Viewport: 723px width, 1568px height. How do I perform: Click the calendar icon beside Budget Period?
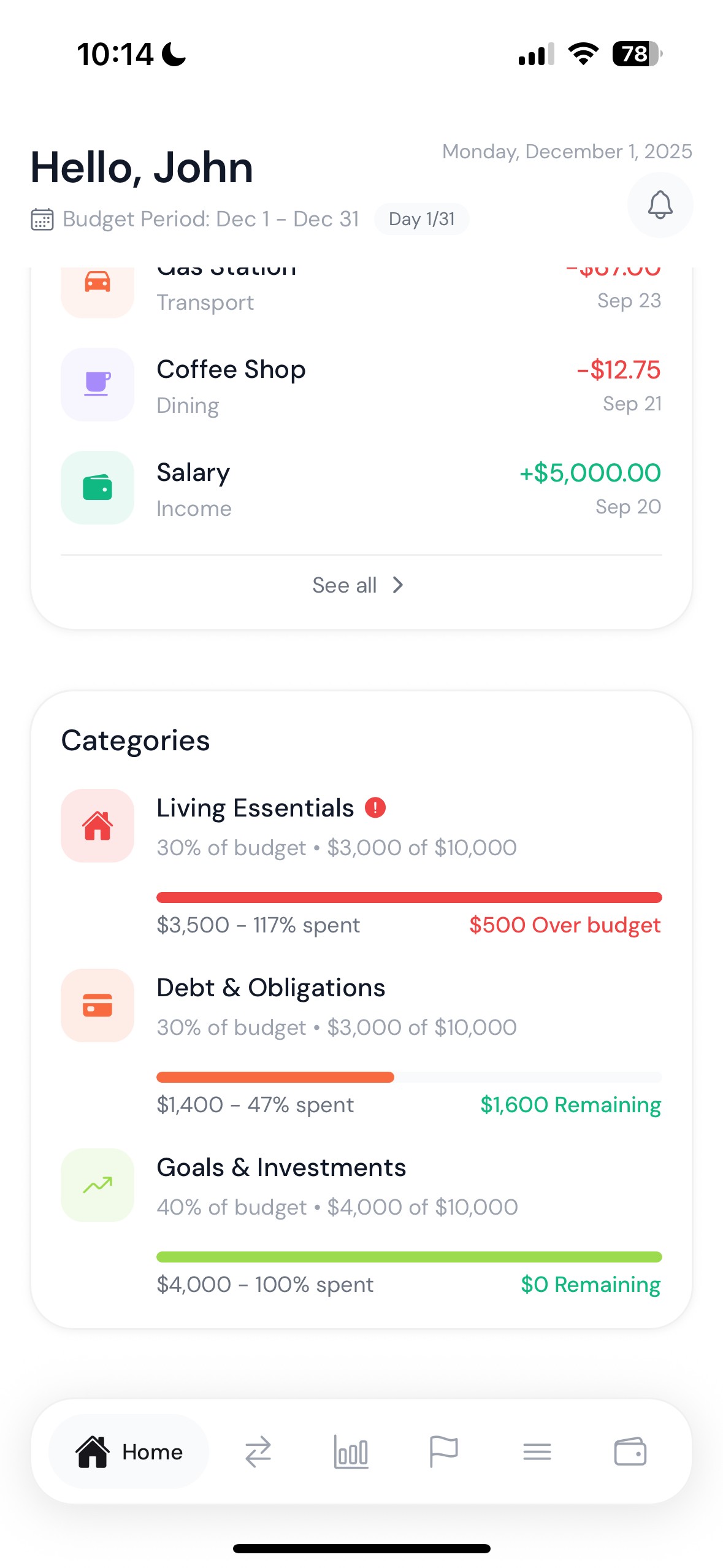coord(40,219)
